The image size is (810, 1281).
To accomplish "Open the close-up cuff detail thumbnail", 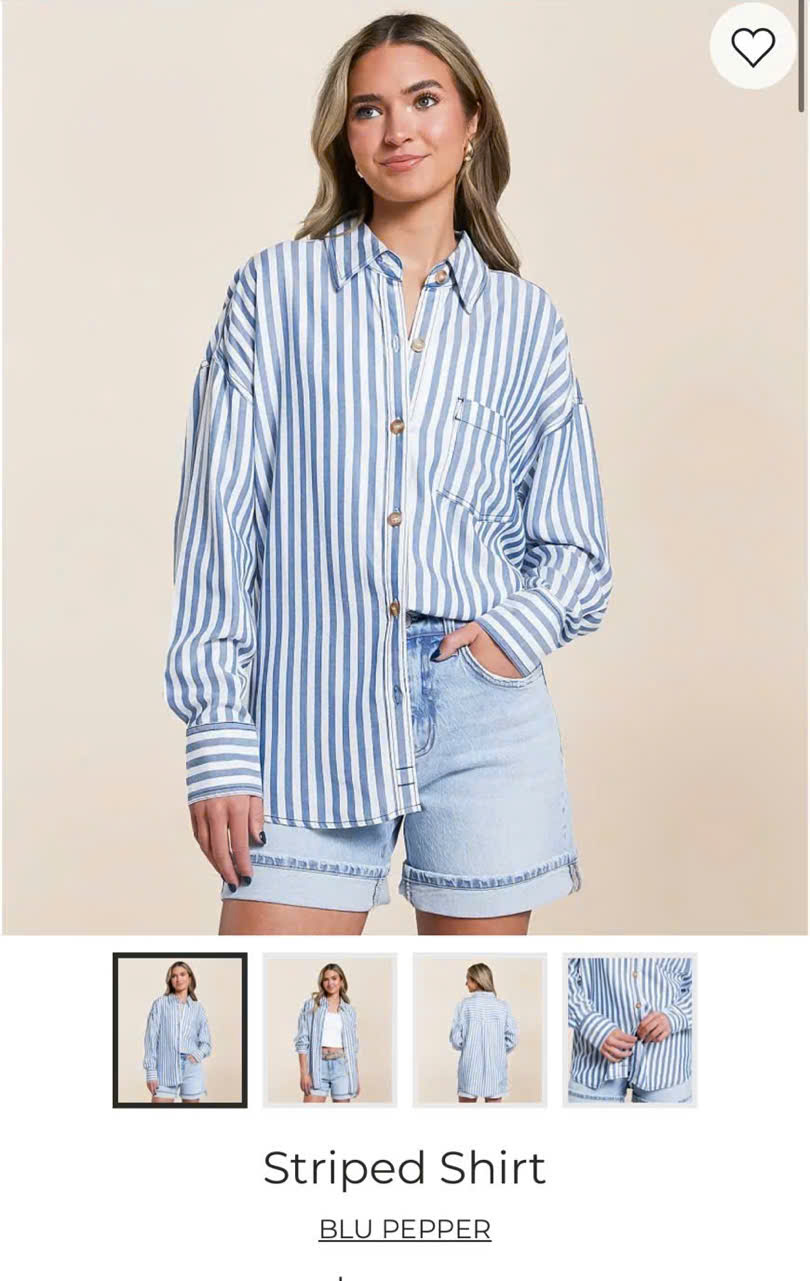I will pyautogui.click(x=630, y=1030).
